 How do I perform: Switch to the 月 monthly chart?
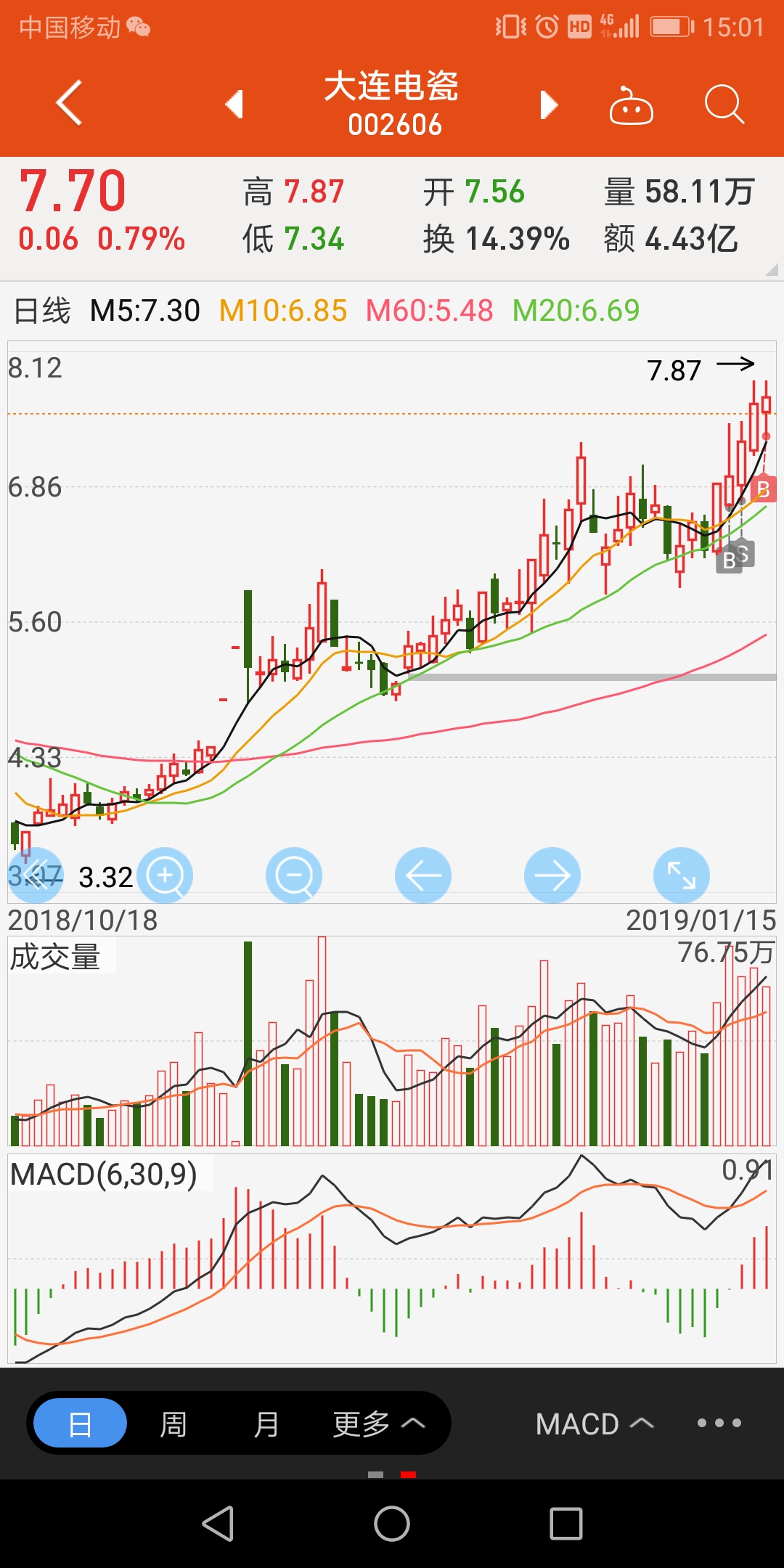pyautogui.click(x=266, y=1424)
